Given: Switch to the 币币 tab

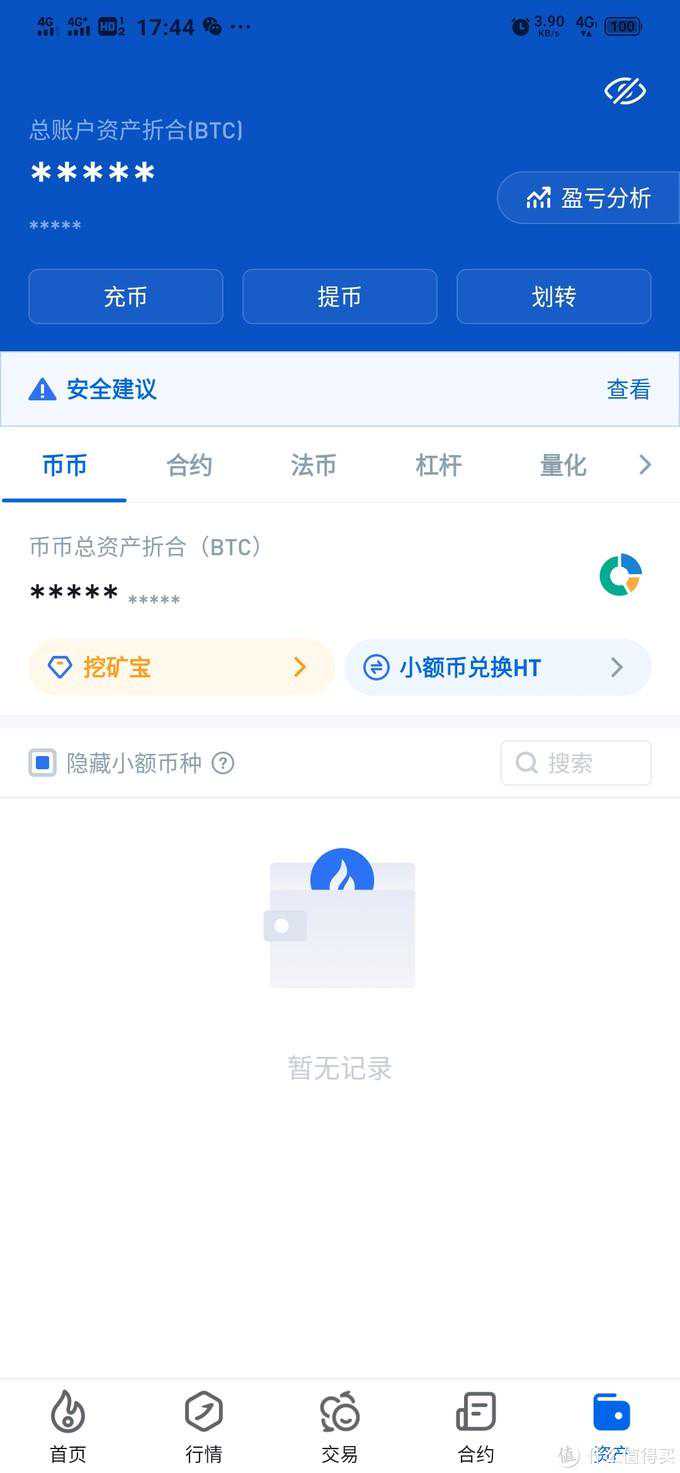Looking at the screenshot, I should point(64,466).
